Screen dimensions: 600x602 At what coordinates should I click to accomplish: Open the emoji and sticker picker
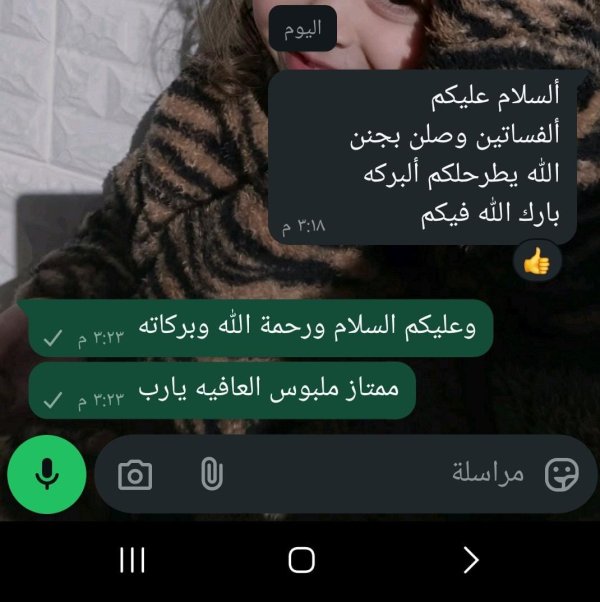click(561, 474)
